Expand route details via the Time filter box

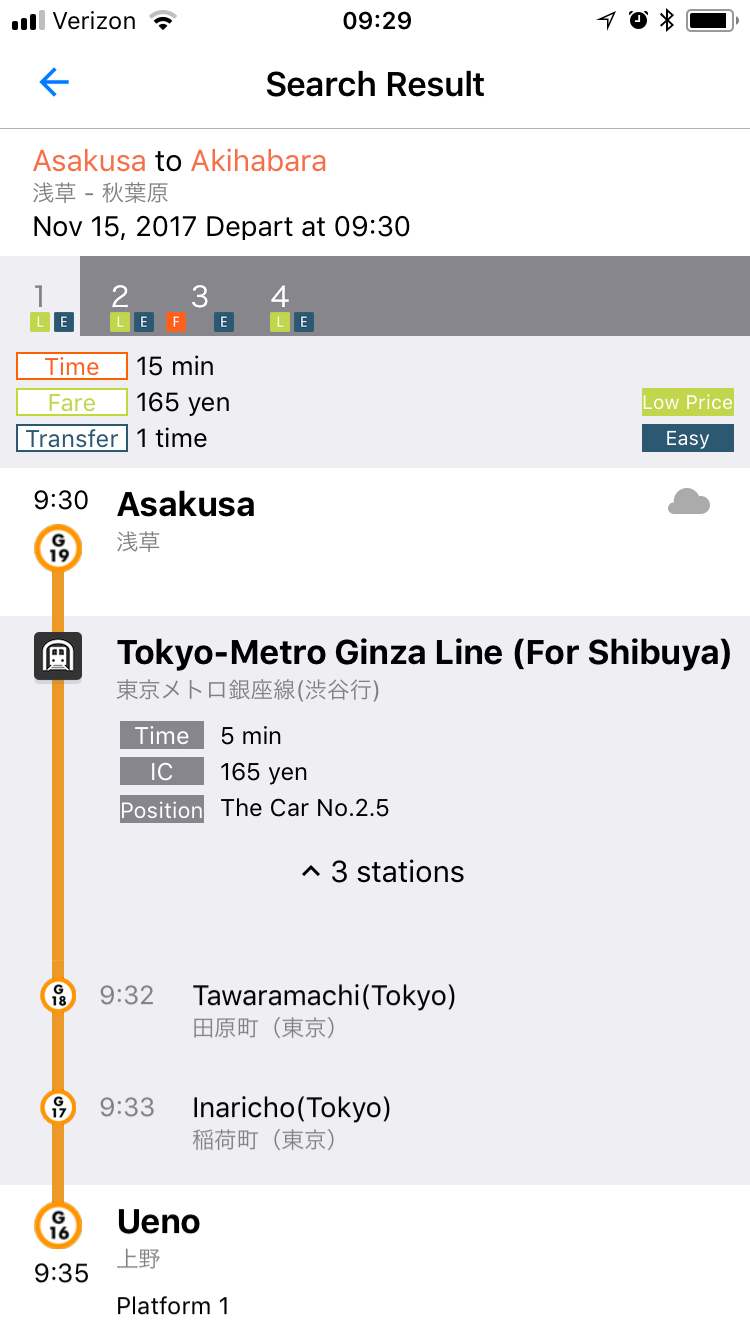pyautogui.click(x=70, y=366)
